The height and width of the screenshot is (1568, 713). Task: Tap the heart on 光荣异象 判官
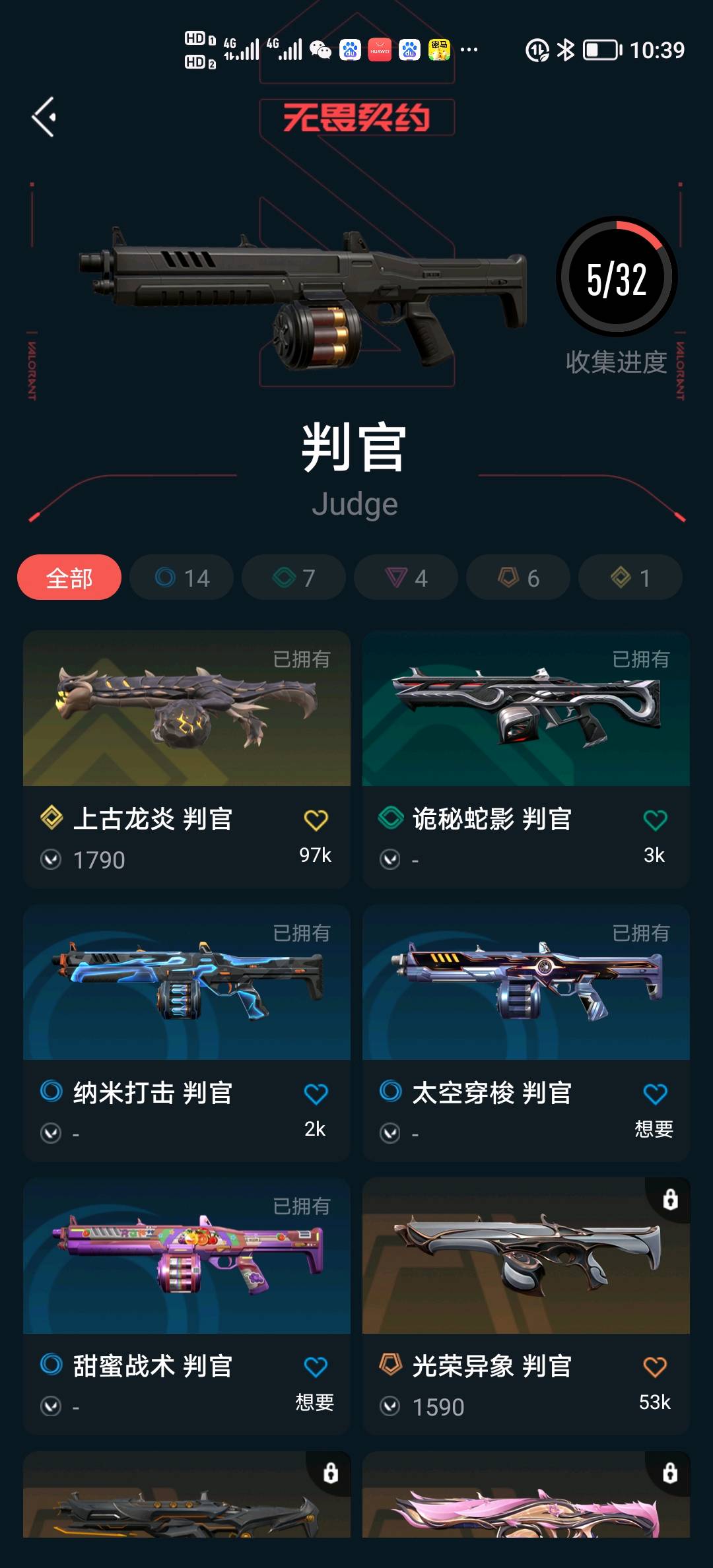655,1367
